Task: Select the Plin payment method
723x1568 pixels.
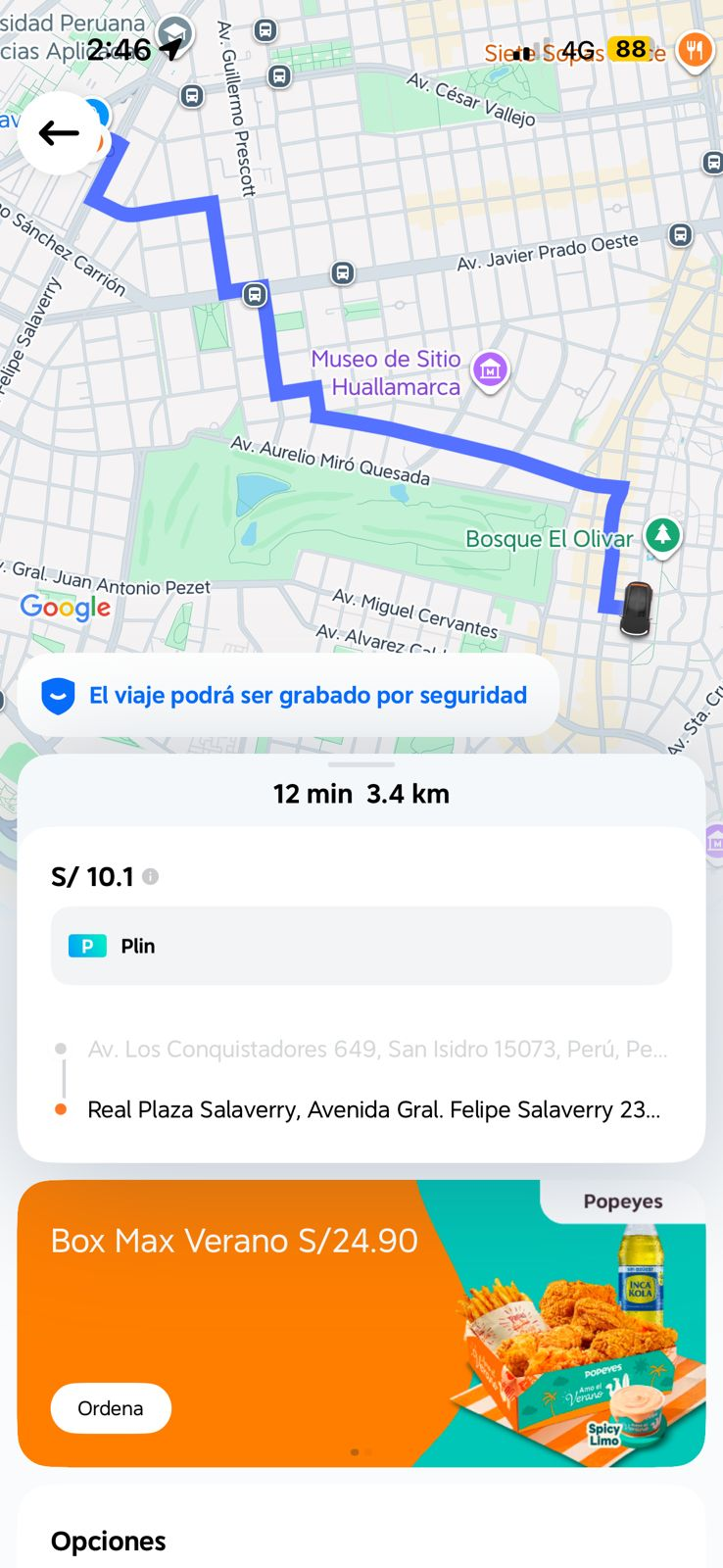Action: pos(361,946)
